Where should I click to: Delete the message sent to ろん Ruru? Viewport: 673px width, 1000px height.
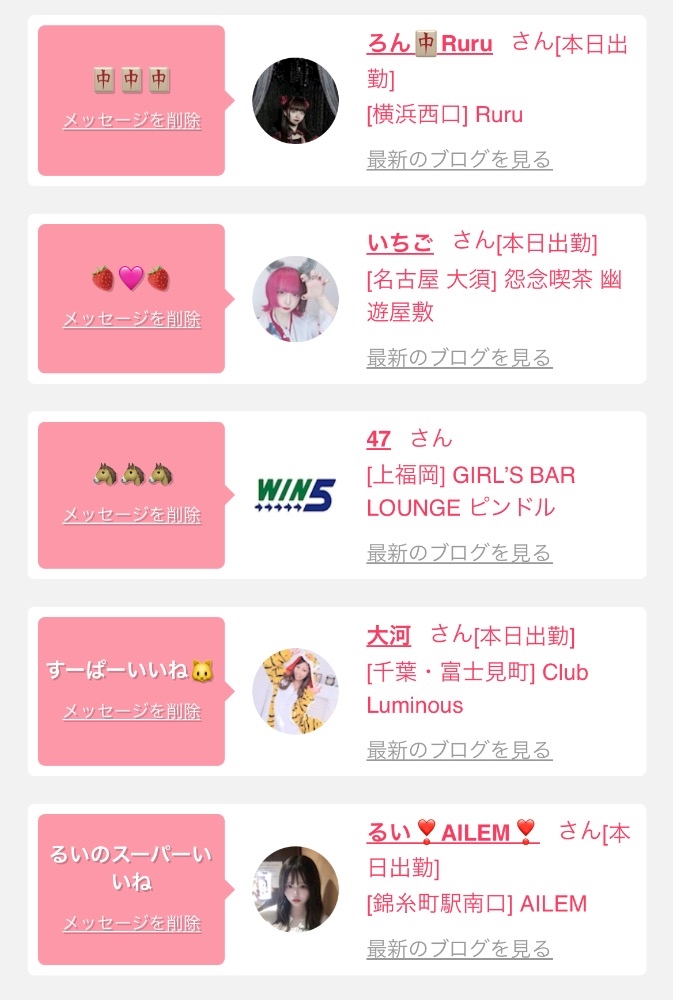click(132, 121)
